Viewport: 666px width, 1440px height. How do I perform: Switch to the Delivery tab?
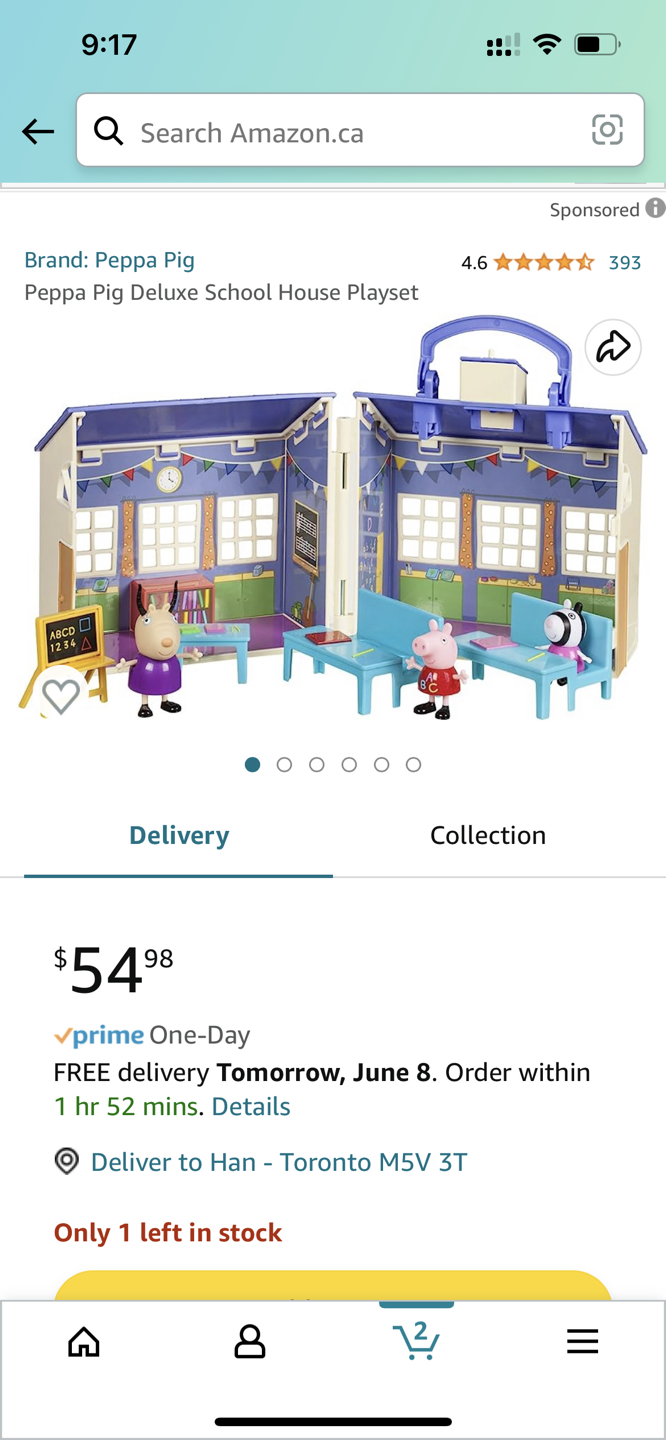[179, 836]
